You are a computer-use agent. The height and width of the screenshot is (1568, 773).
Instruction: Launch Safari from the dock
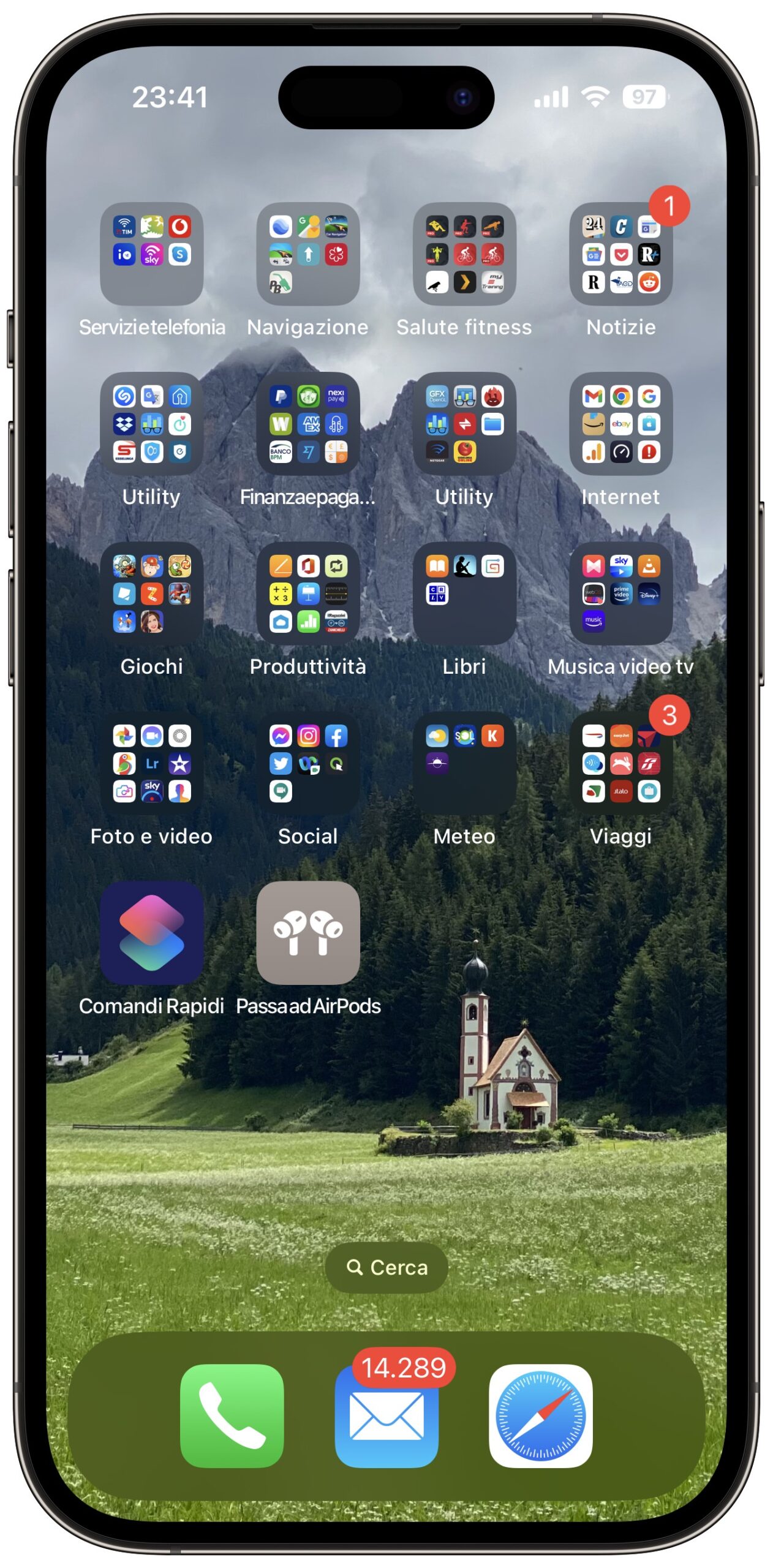540,1415
